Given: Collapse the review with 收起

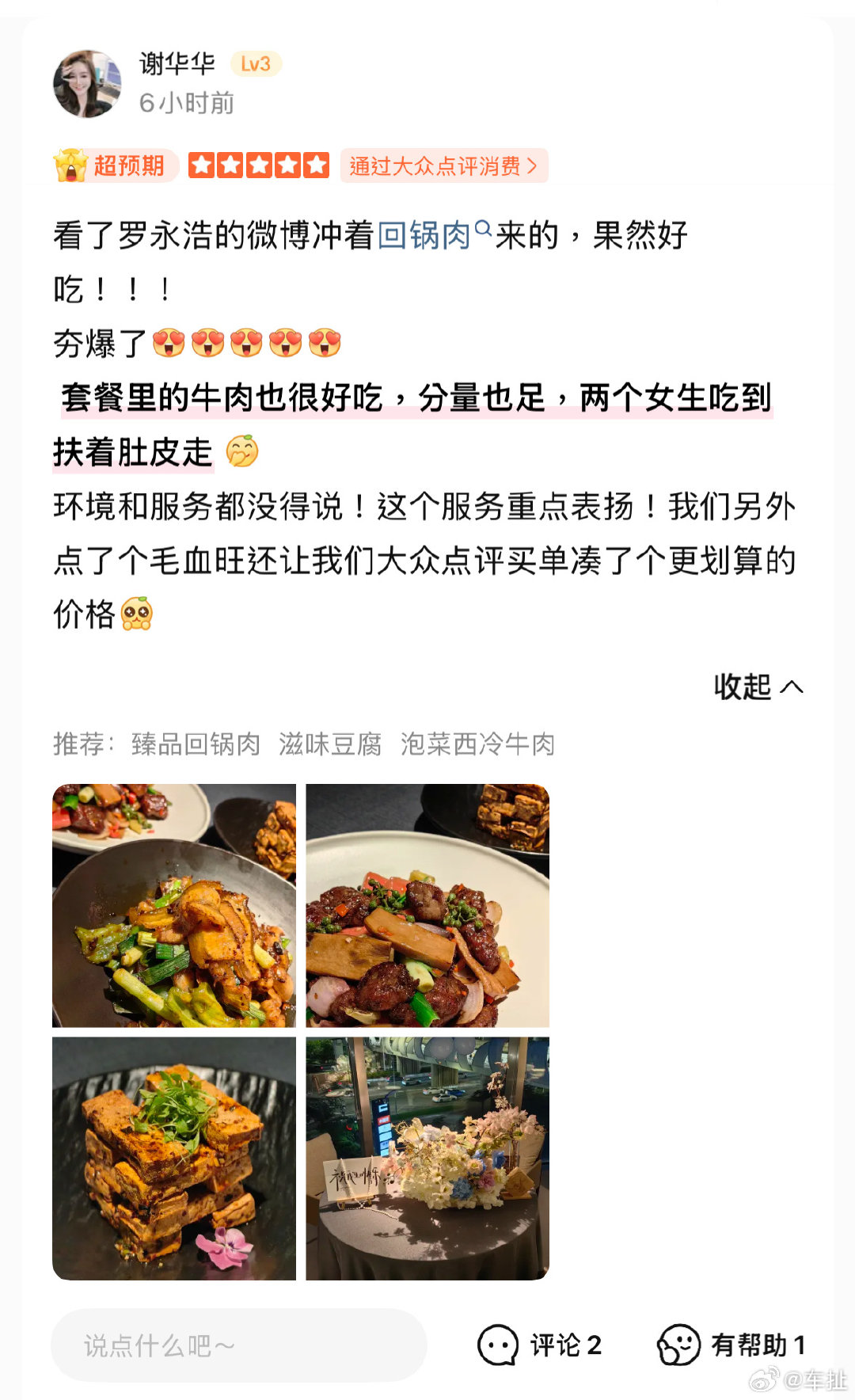Looking at the screenshot, I should [758, 687].
